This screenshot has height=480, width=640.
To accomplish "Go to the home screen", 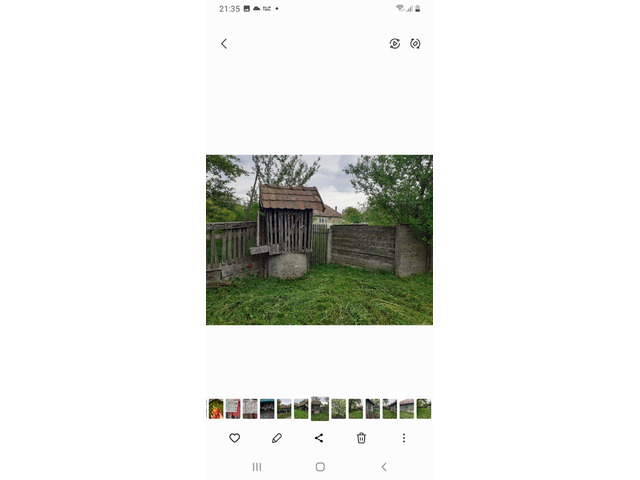I will [x=320, y=467].
